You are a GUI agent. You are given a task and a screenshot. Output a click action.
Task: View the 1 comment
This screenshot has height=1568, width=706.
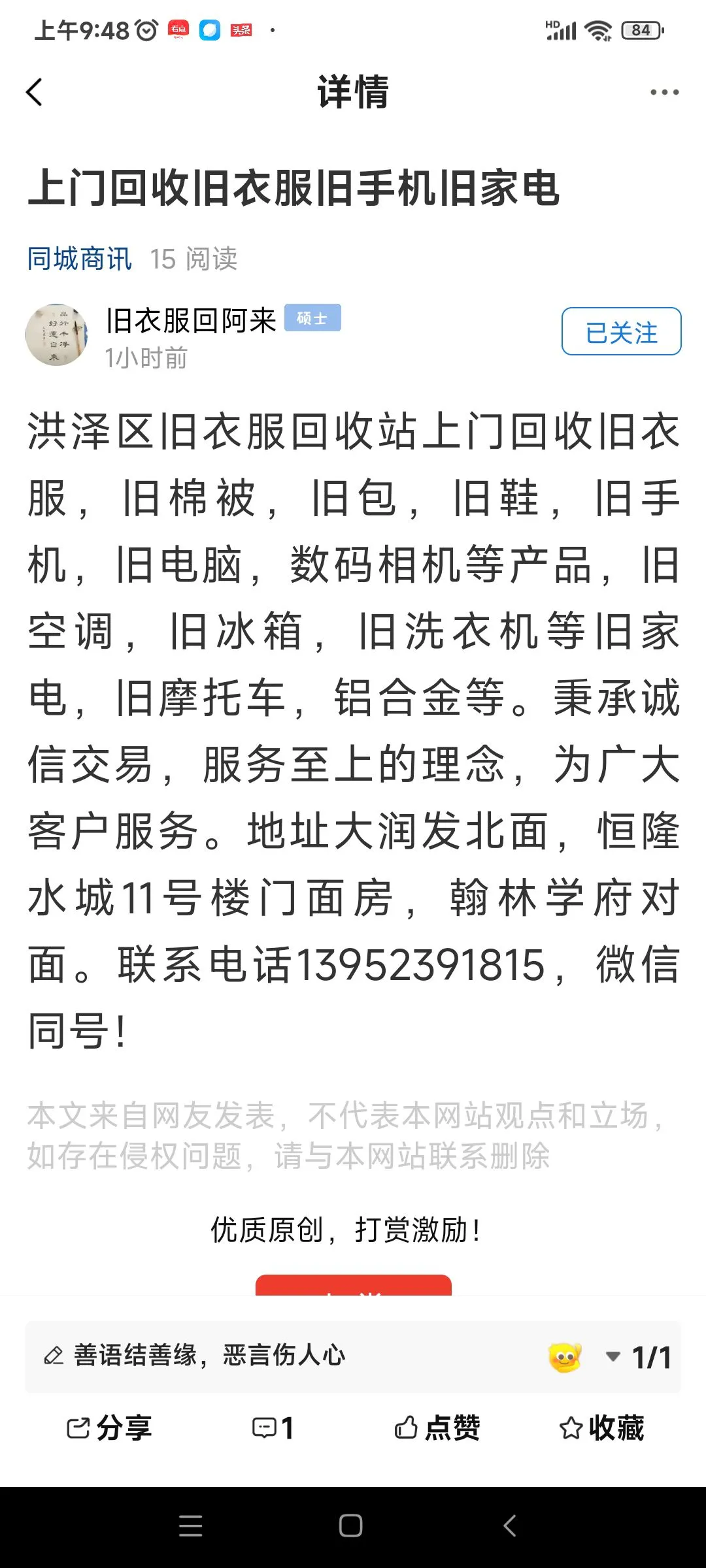point(273,1428)
